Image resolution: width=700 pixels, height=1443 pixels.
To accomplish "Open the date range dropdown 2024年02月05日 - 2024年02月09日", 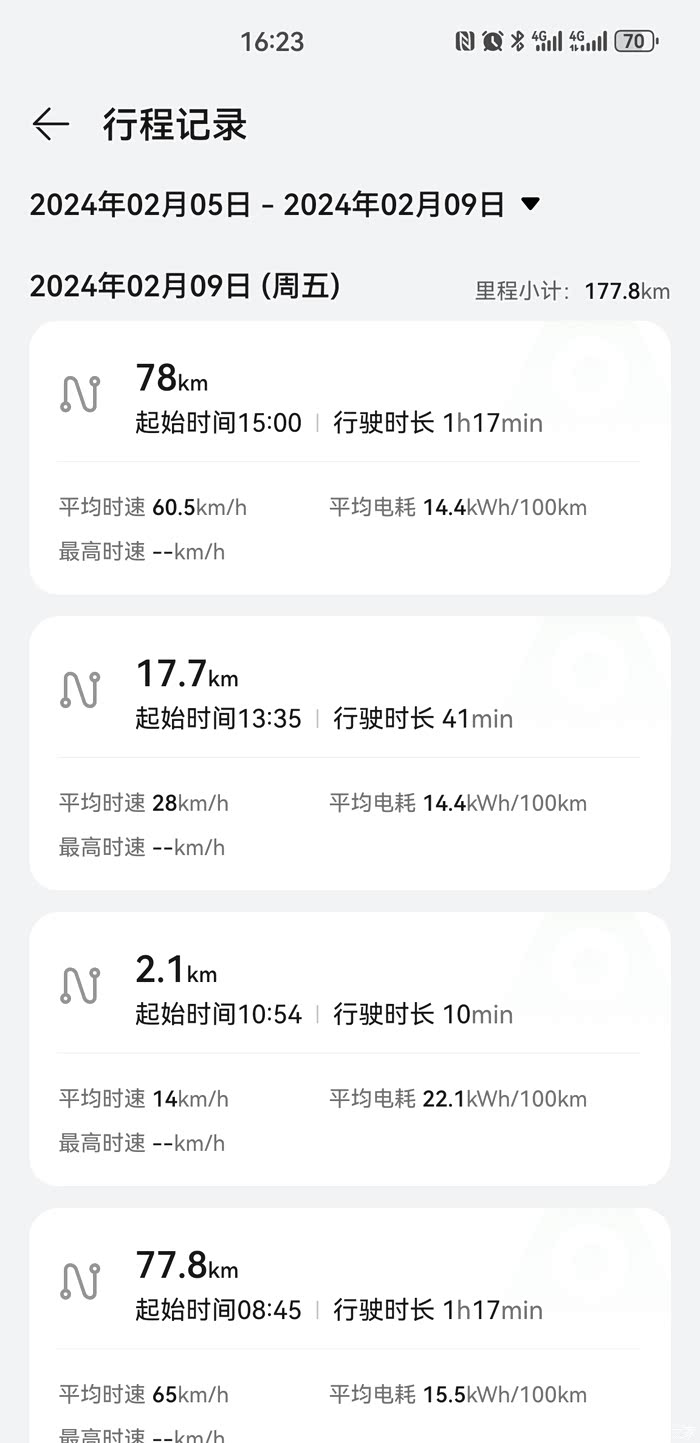I will pyautogui.click(x=285, y=205).
